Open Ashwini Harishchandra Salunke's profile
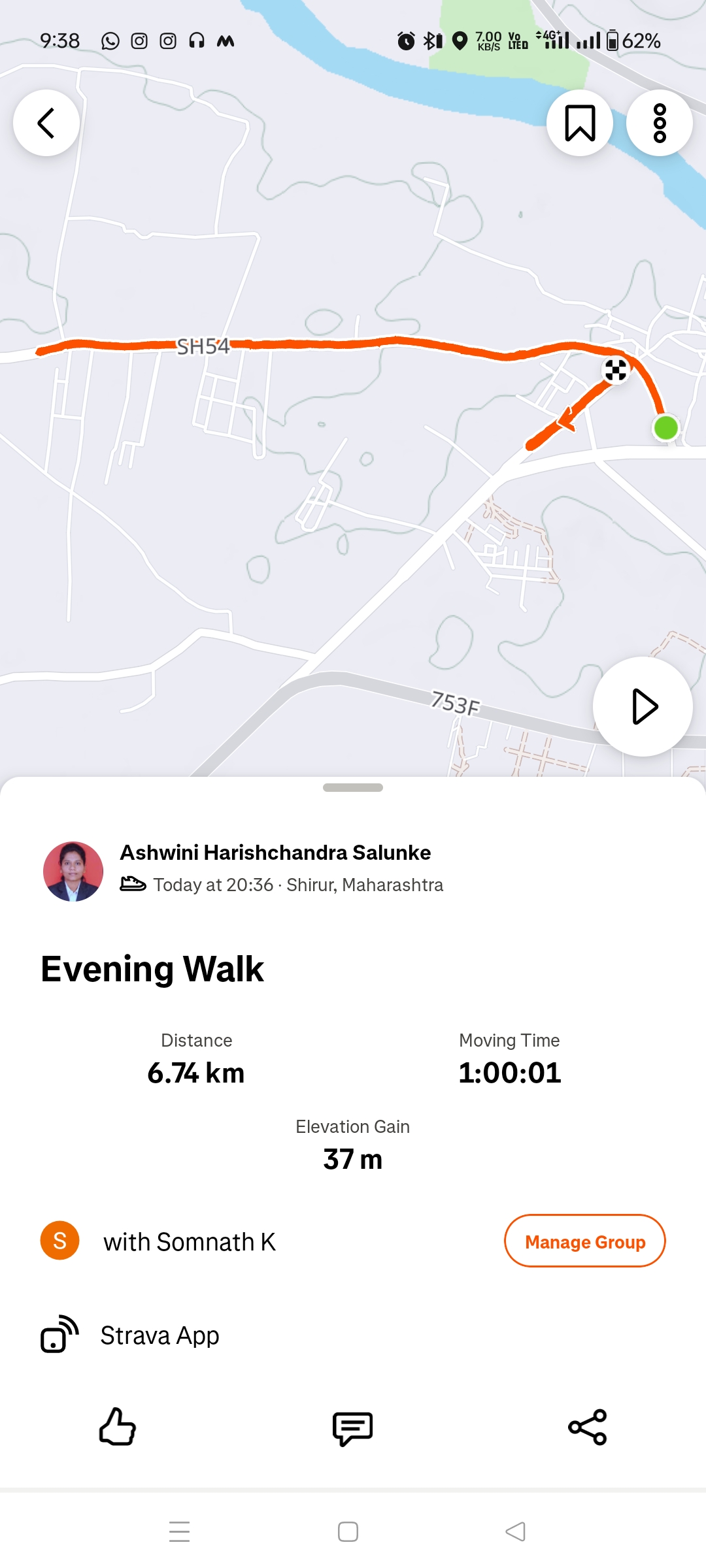This screenshot has height=1568, width=706. [73, 872]
